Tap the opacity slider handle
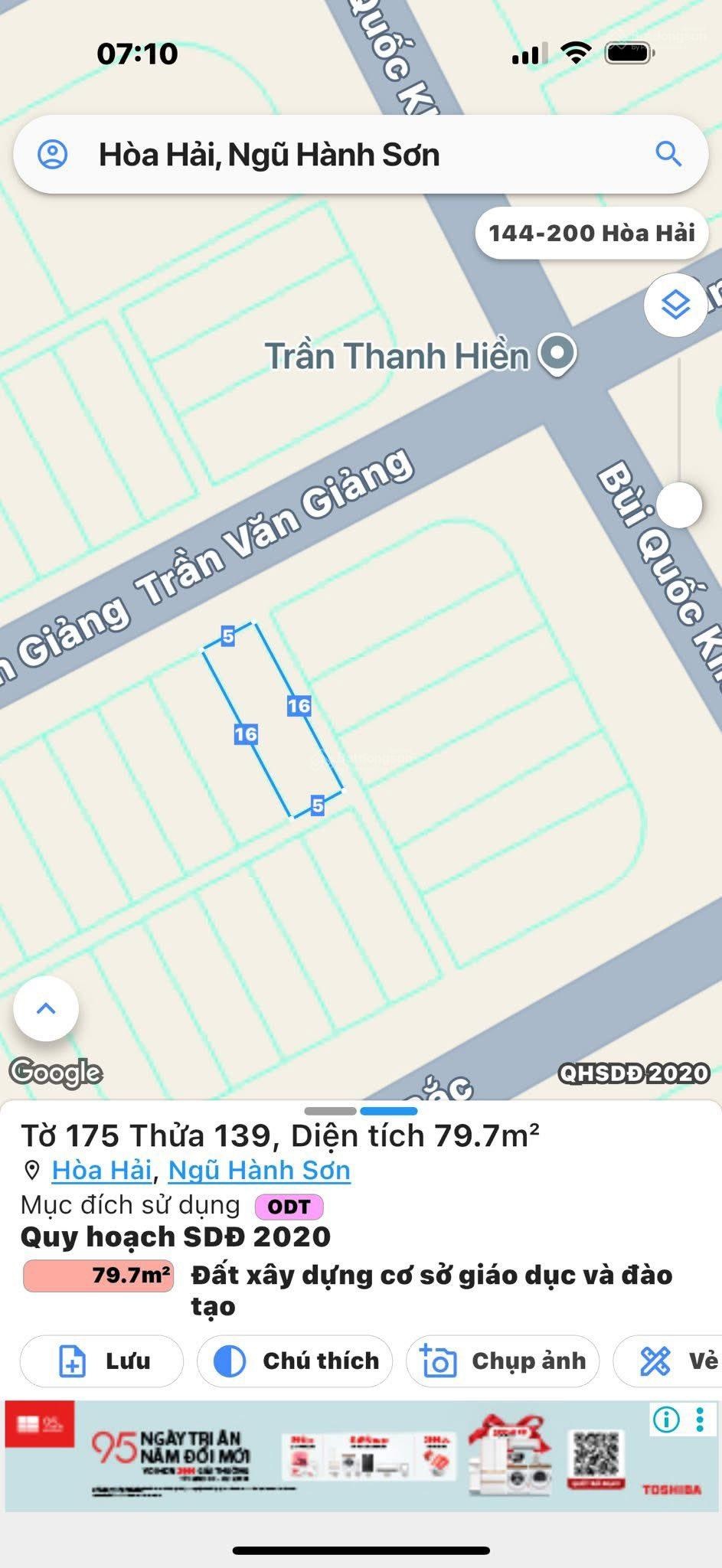This screenshot has width=722, height=1568. point(679,505)
